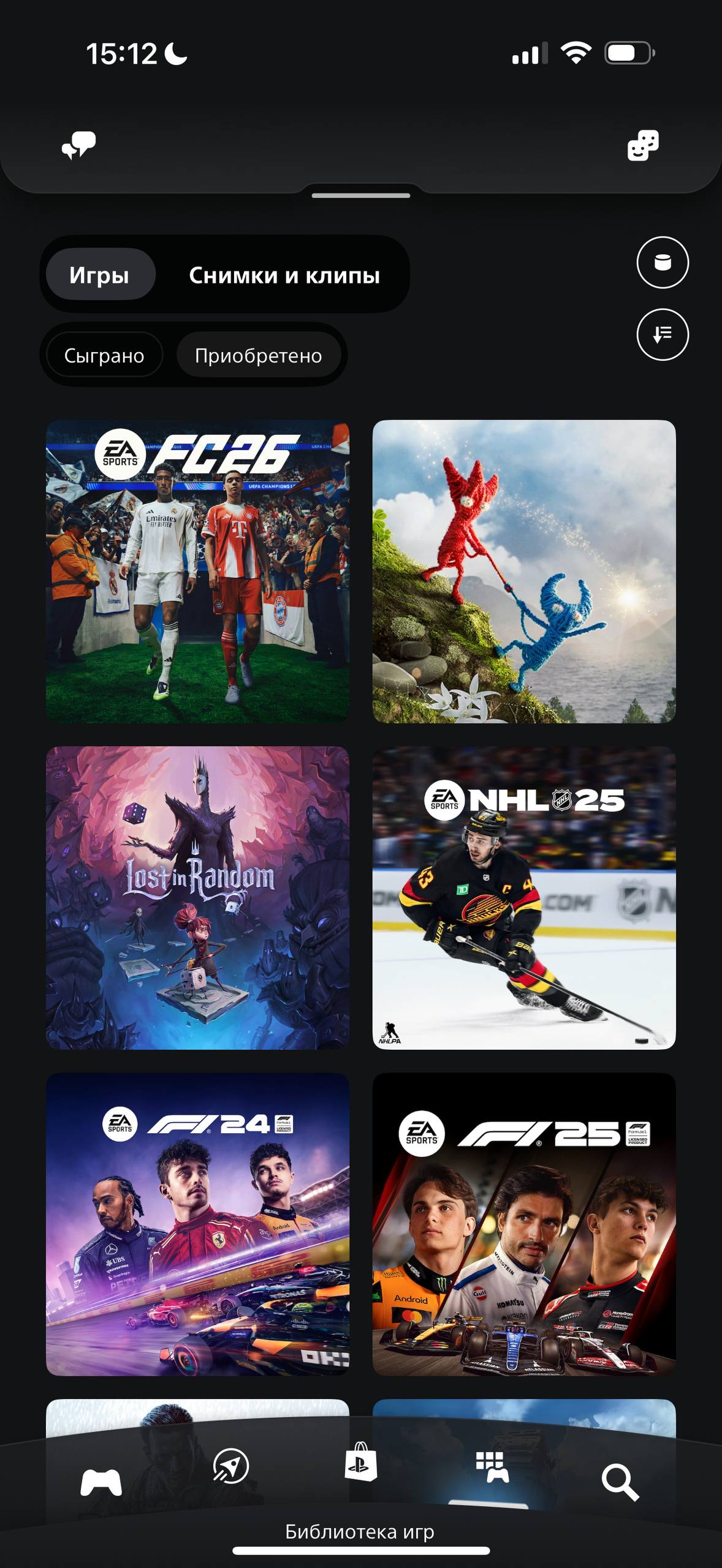
Task: Open EA Sports FC 26 game tile
Action: pyautogui.click(x=197, y=571)
